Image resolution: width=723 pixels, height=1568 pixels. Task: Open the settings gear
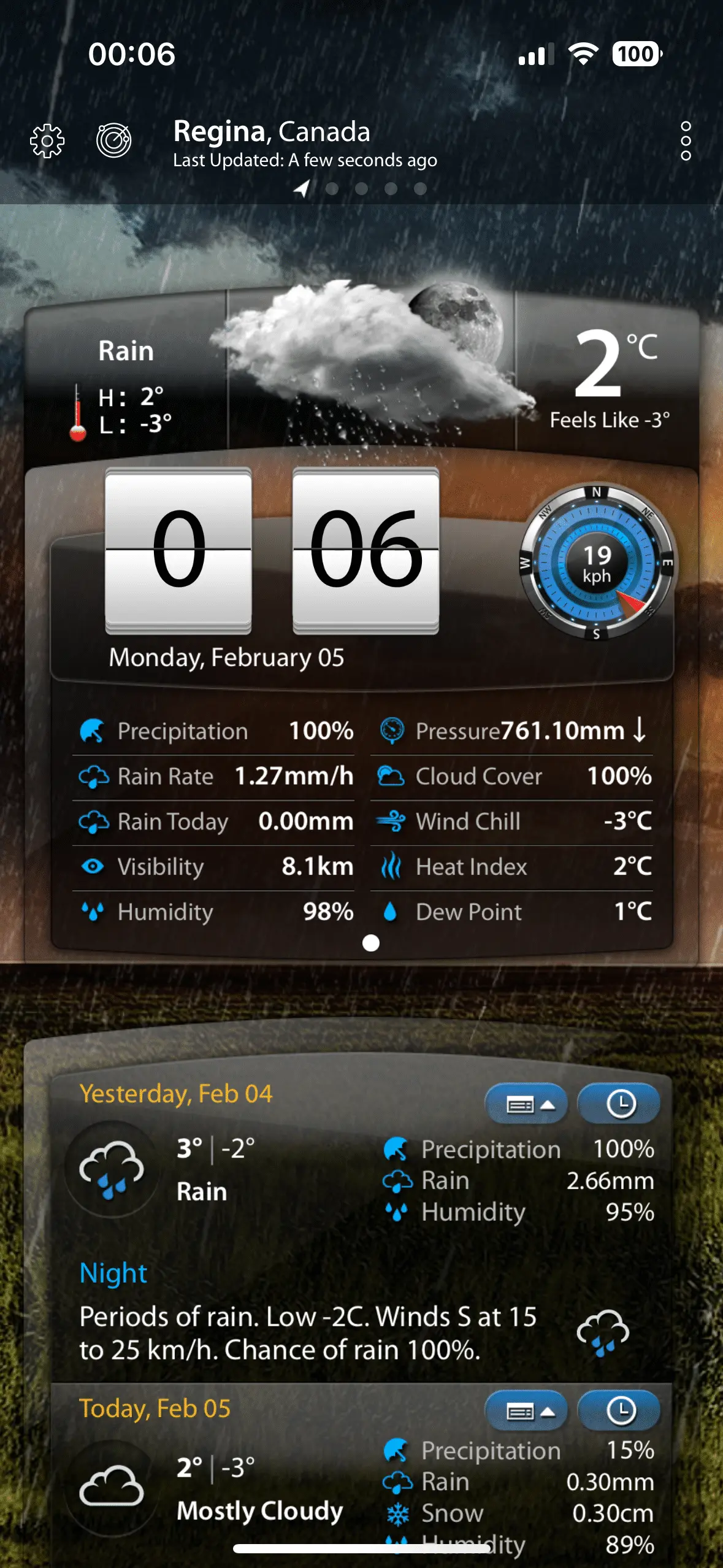pos(47,141)
